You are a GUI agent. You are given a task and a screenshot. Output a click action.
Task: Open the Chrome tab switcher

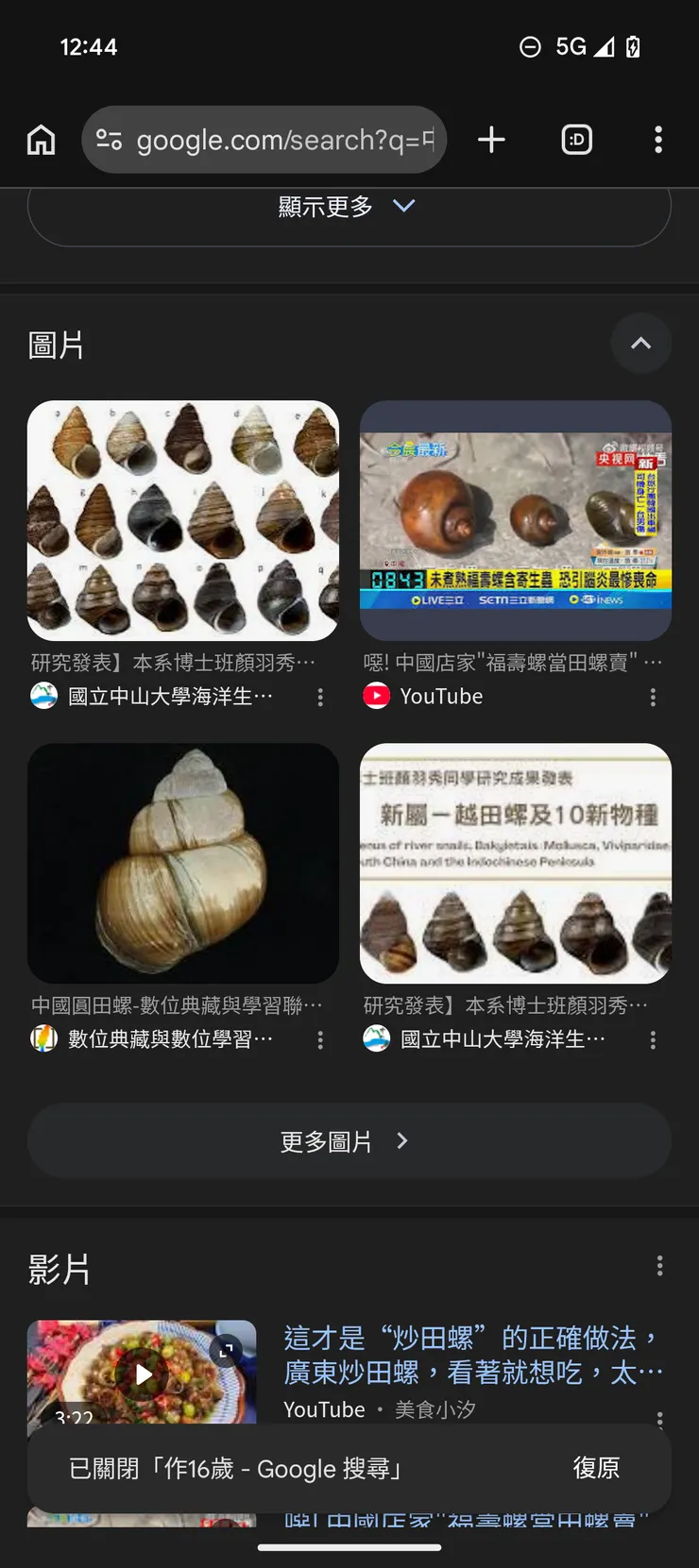pyautogui.click(x=576, y=140)
